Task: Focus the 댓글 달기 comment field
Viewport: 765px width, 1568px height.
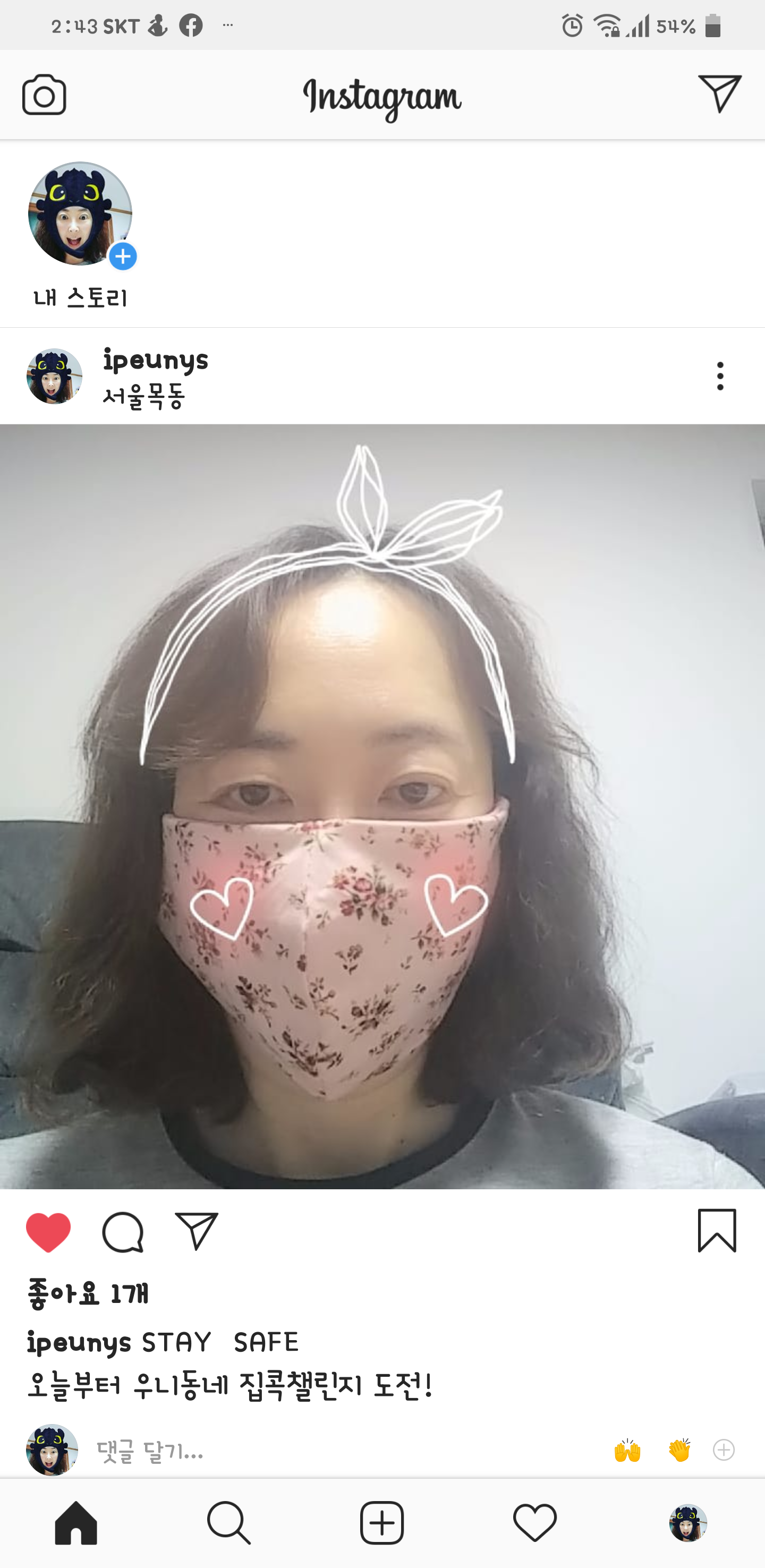Action: point(304,1452)
